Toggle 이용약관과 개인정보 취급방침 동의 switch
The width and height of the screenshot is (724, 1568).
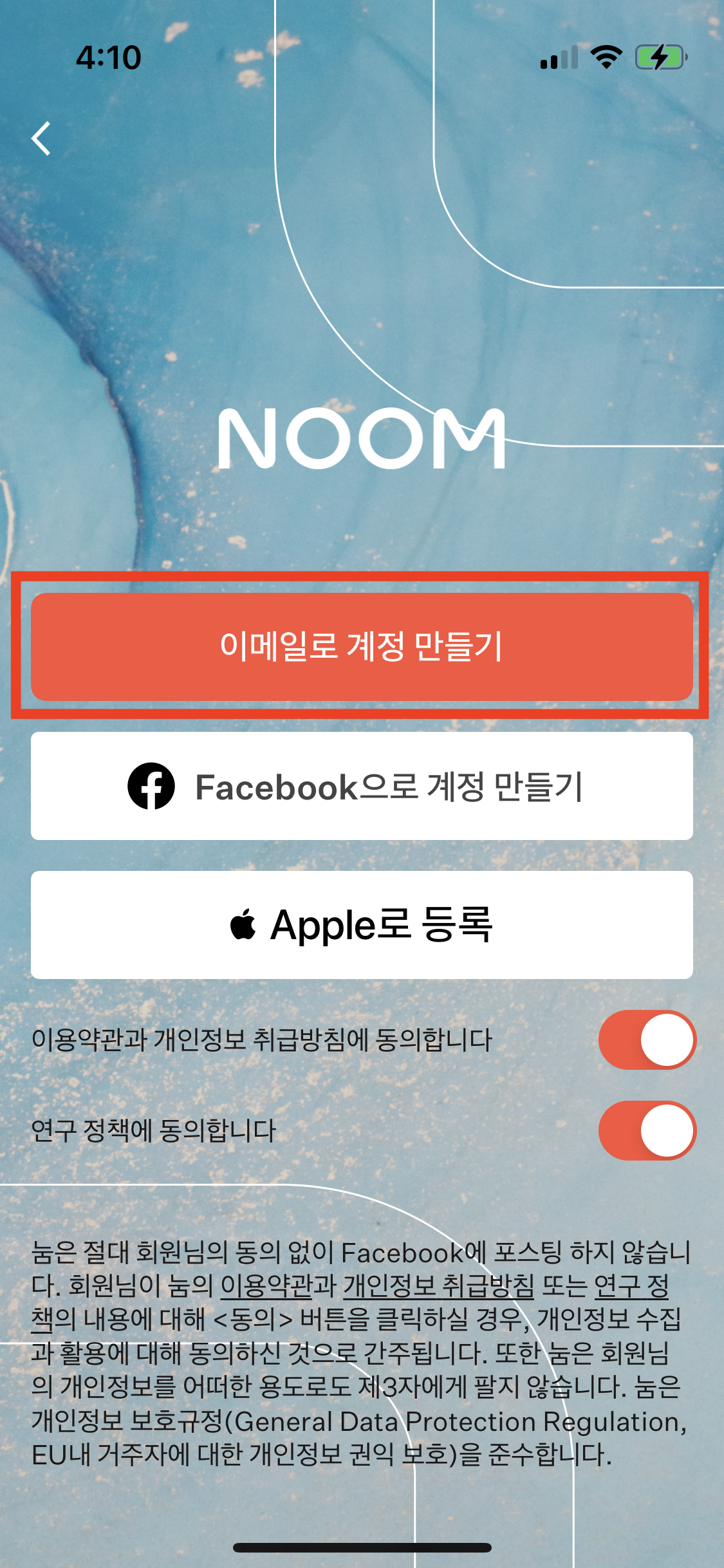point(647,1040)
